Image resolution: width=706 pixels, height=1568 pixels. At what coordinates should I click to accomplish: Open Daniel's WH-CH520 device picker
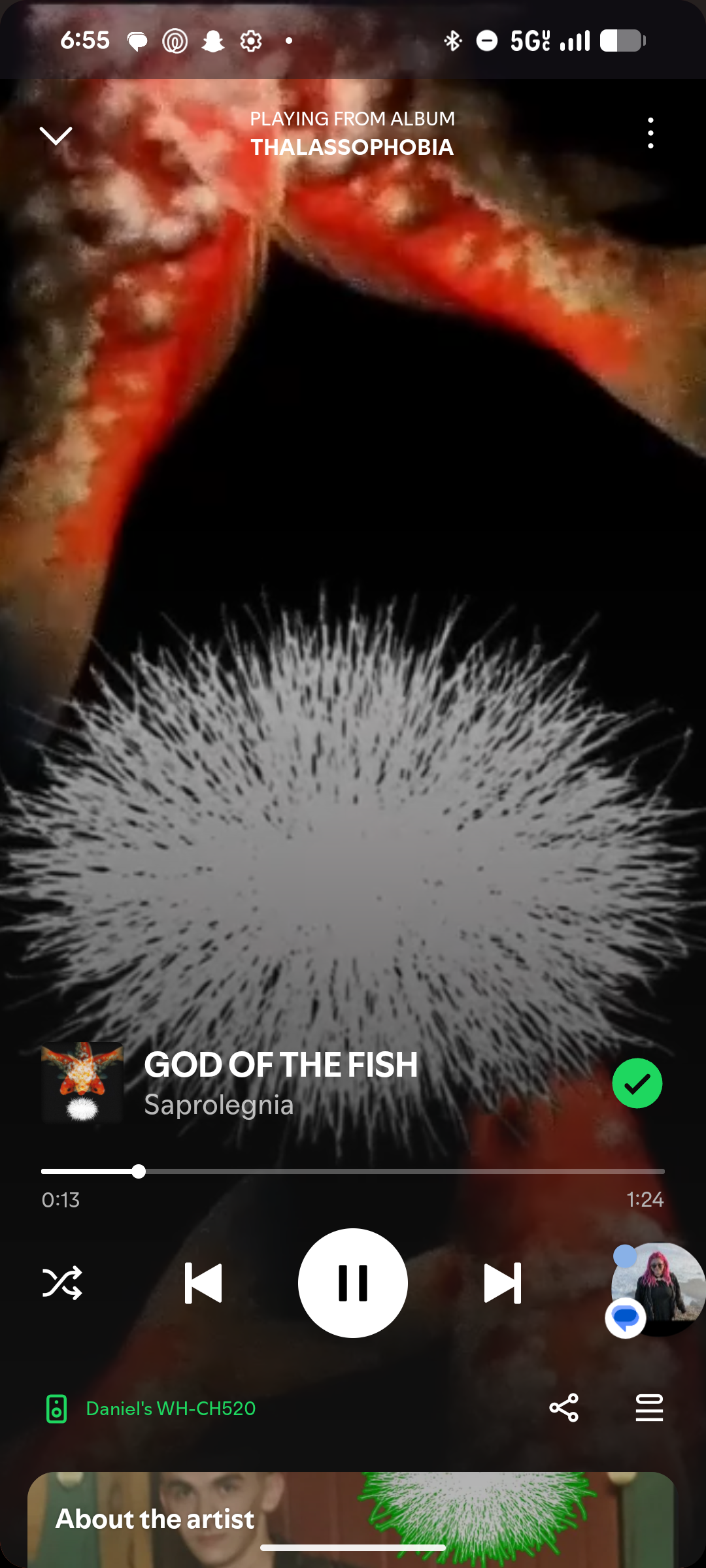(x=150, y=1408)
